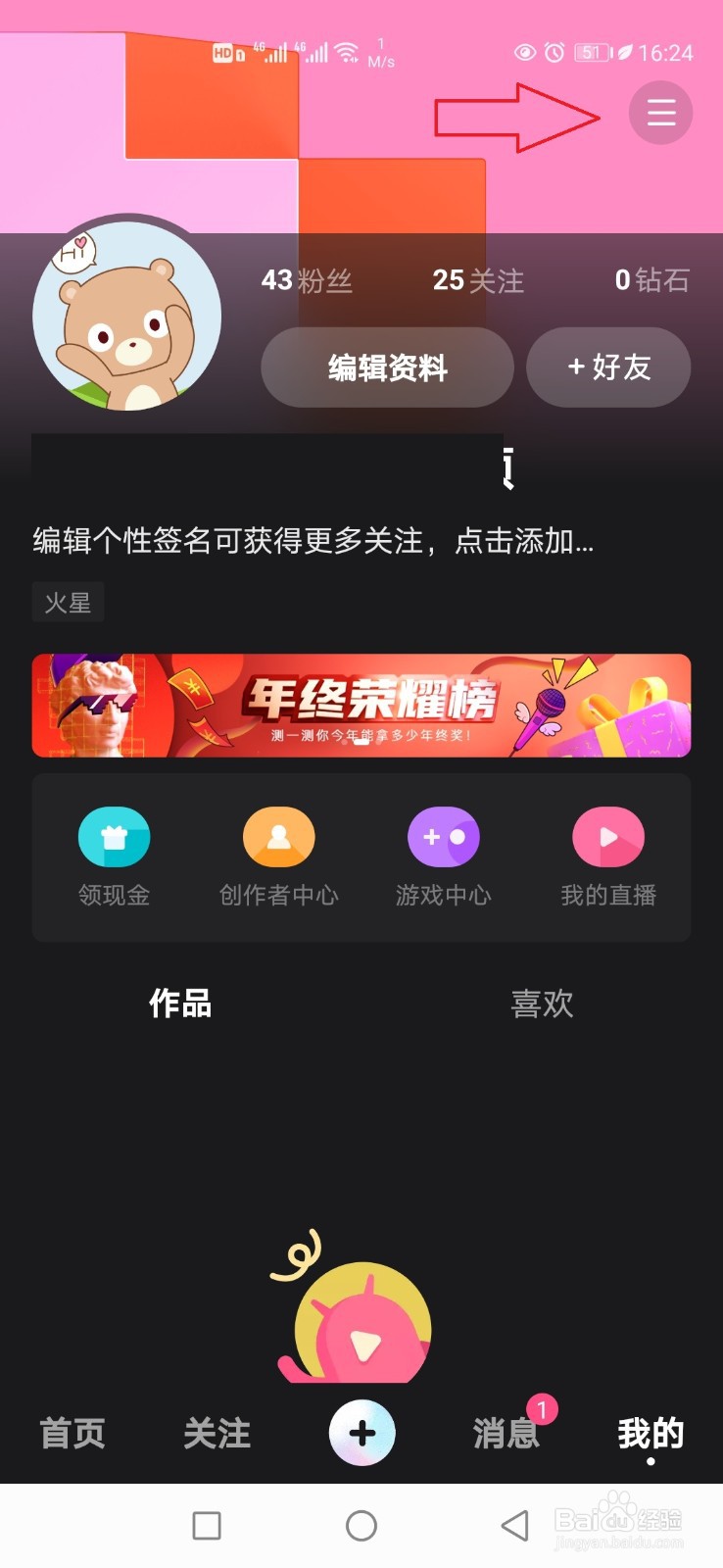Tap 我的 profile menu item

(x=649, y=1433)
